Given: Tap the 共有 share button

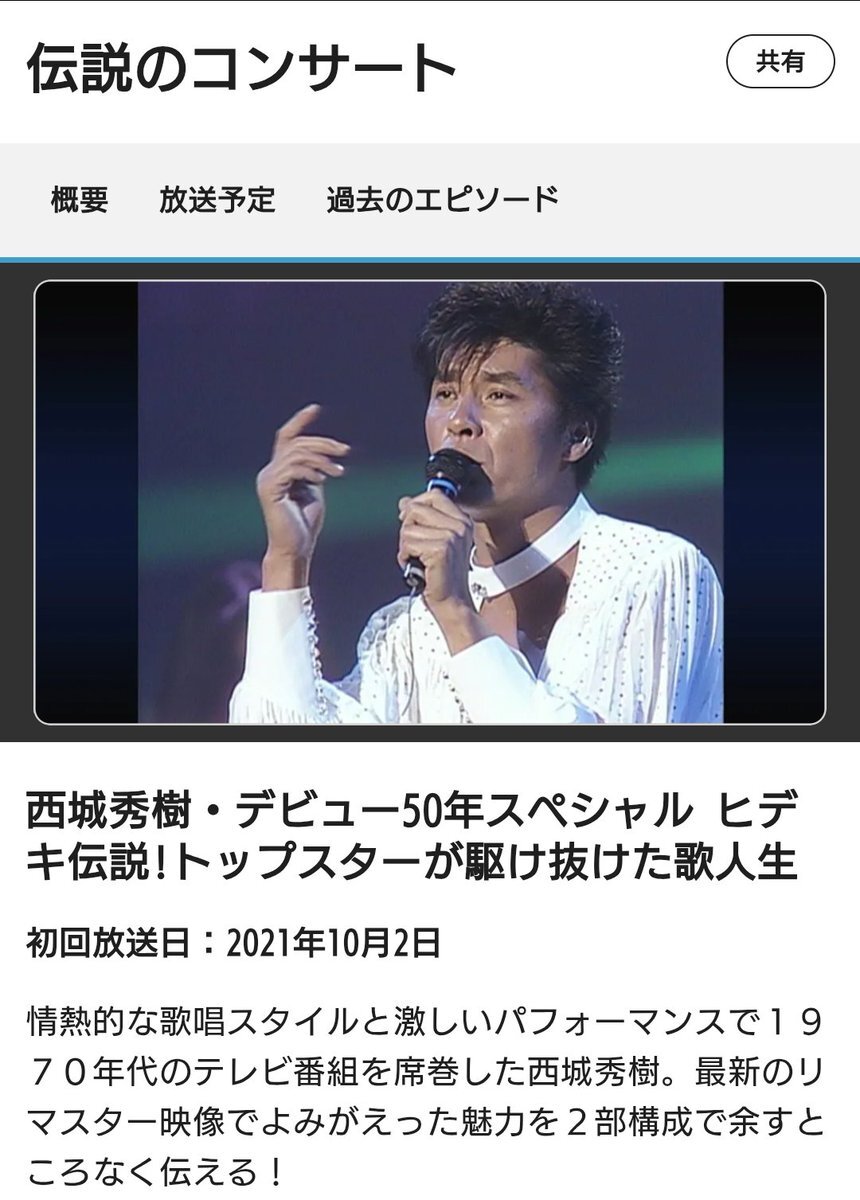Looking at the screenshot, I should click(x=779, y=62).
